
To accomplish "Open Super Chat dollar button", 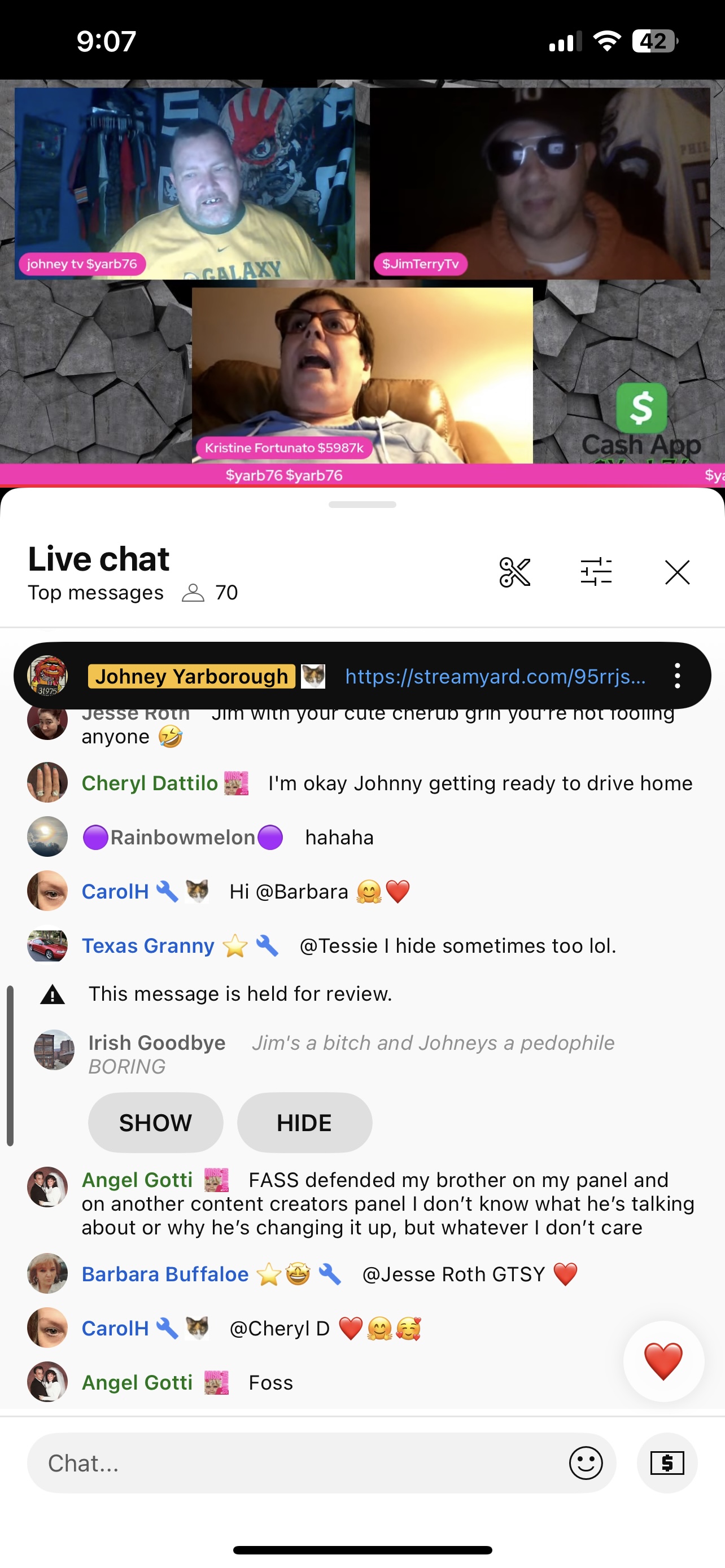I will click(667, 1462).
